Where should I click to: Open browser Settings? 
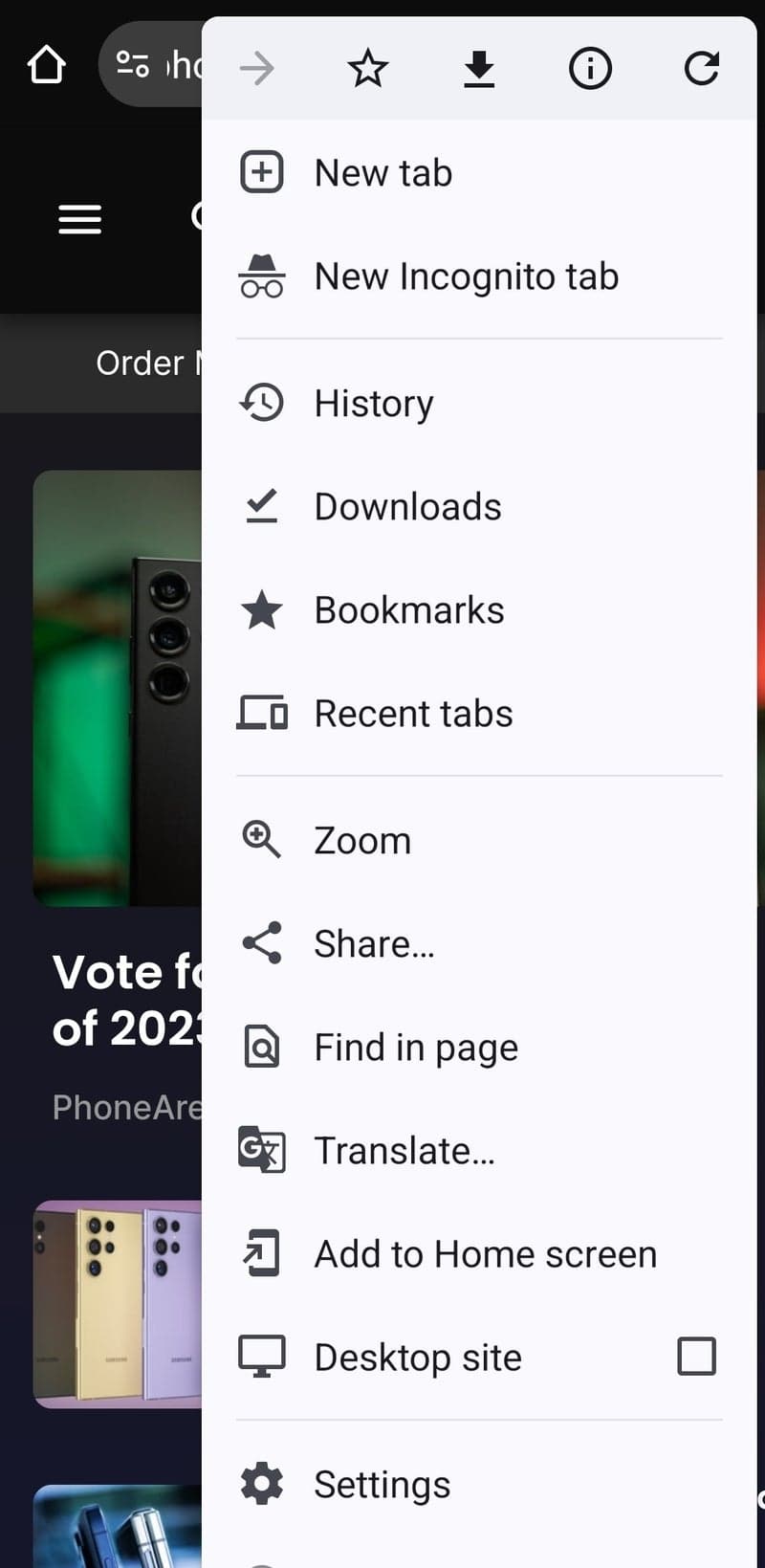(382, 1484)
